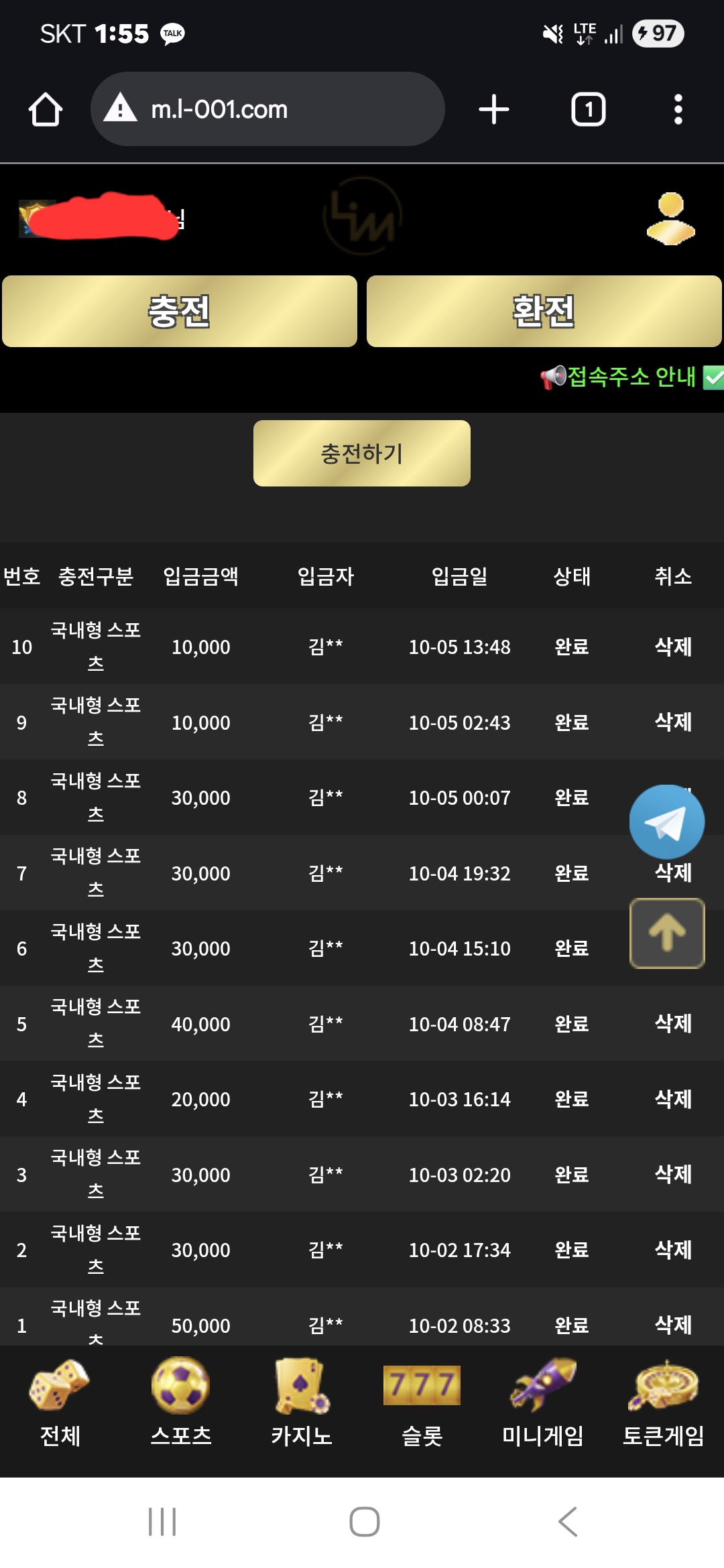The image size is (724, 1568).
Task: Tap the scroll-to-top arrow button
Action: coord(666,933)
